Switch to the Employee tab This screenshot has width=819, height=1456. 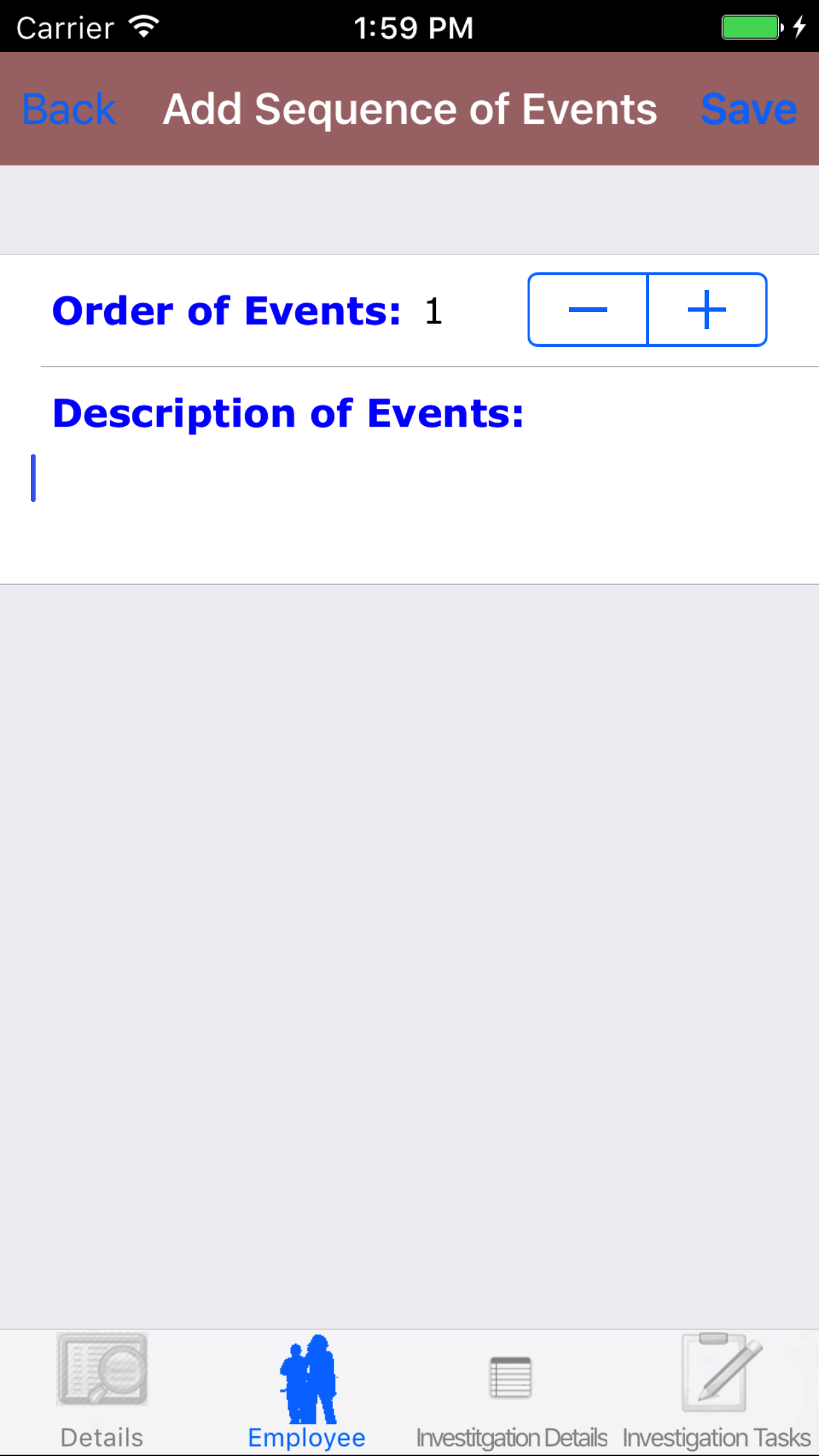coord(307,1391)
